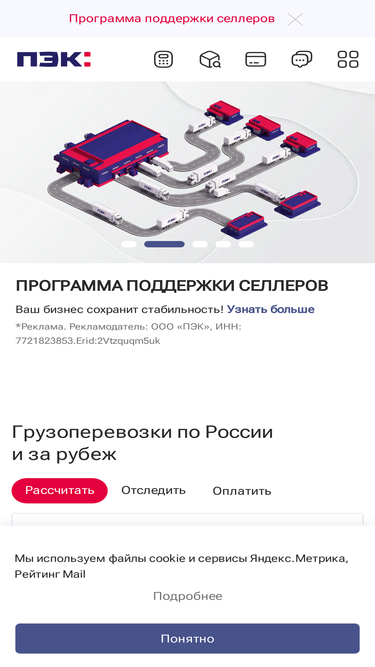Image resolution: width=375 pixels, height=667 pixels.
Task: Accept cookies with the Понятно button
Action: click(x=188, y=638)
